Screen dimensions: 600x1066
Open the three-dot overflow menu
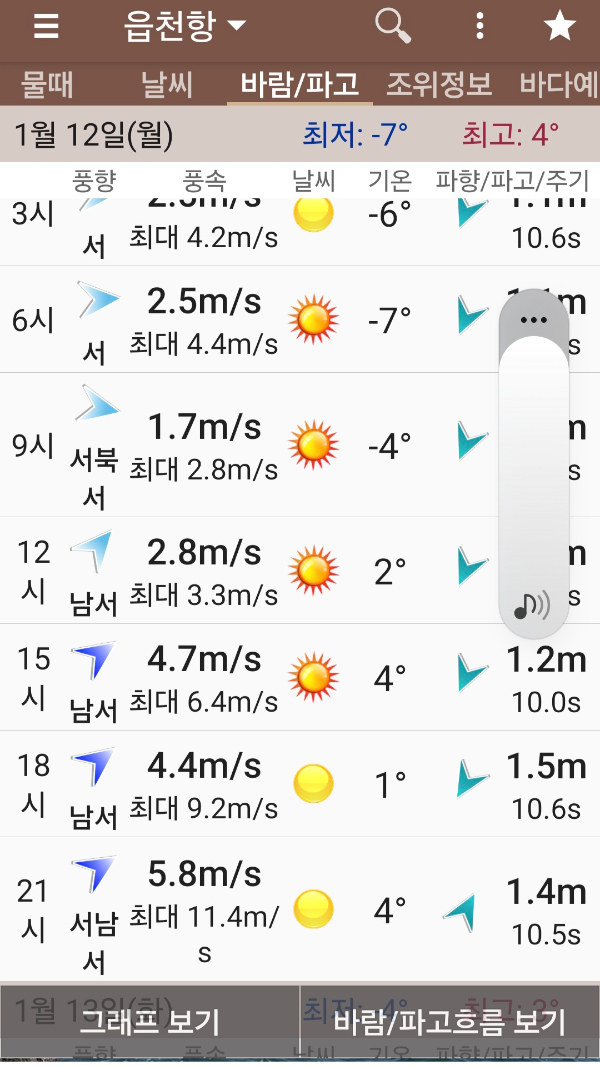point(481,27)
